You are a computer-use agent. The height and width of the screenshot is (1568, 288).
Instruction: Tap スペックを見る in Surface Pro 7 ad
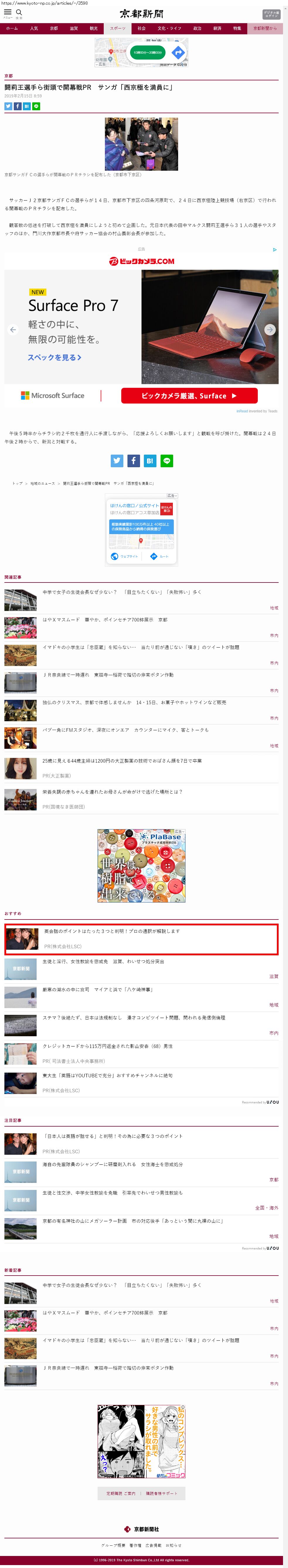[x=54, y=357]
